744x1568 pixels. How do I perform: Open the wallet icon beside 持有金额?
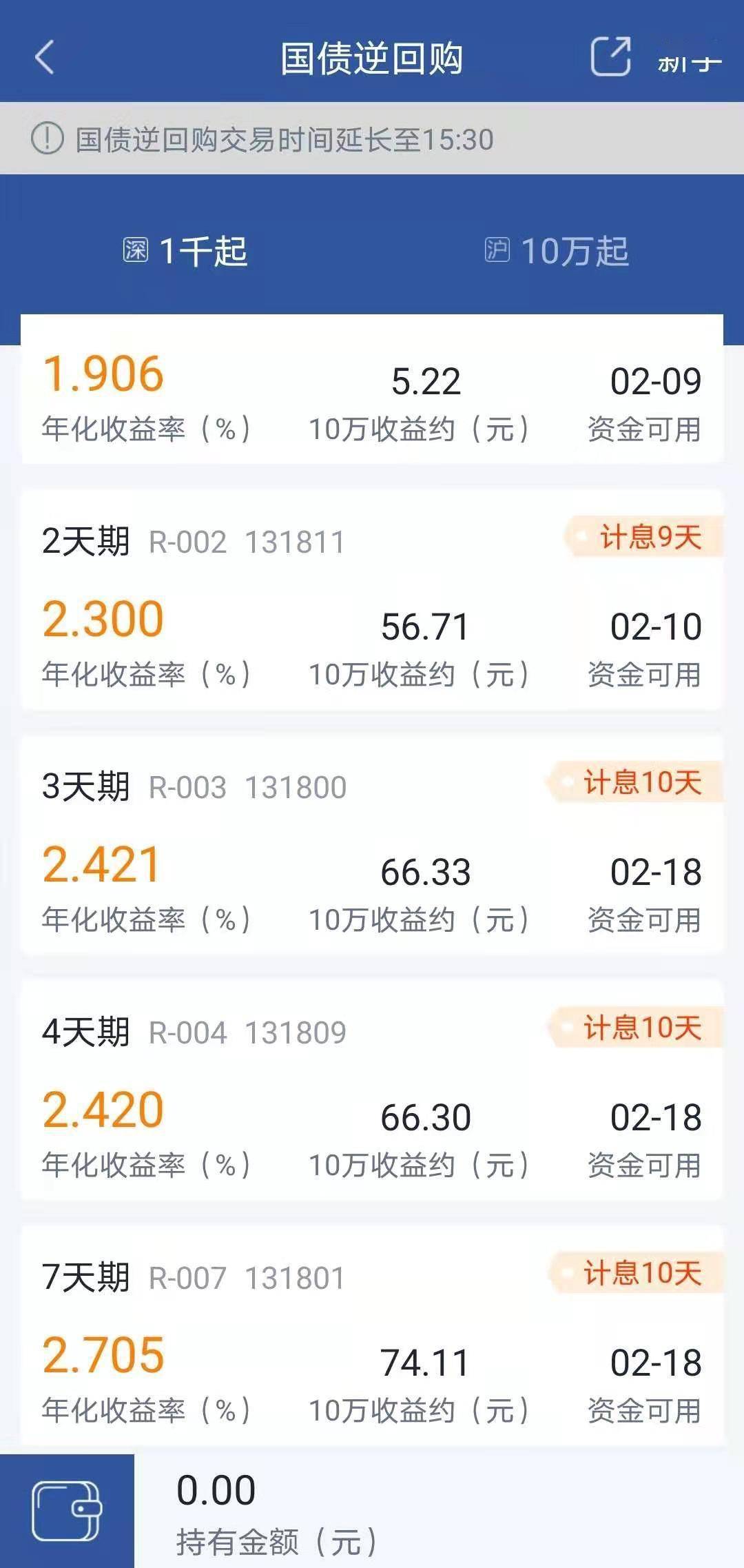(67, 1511)
